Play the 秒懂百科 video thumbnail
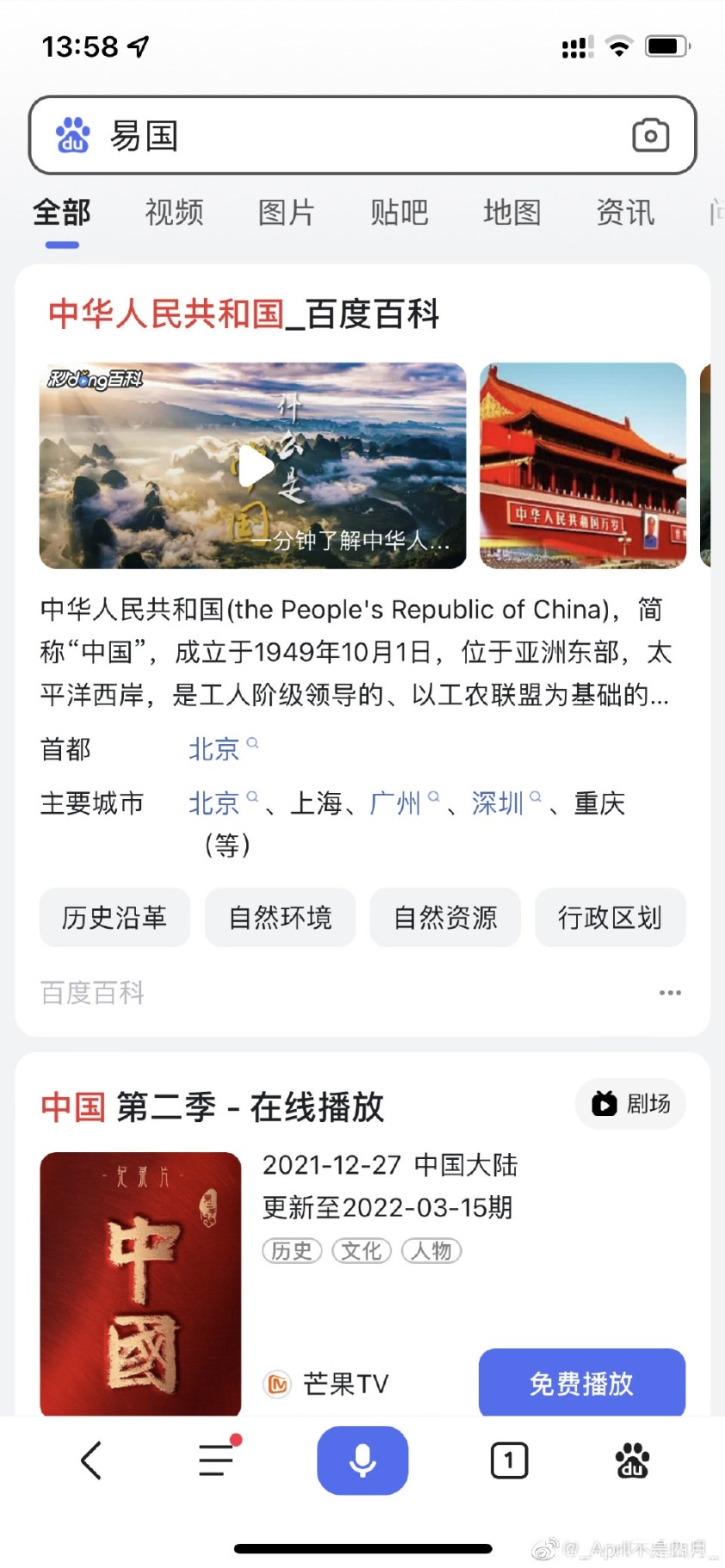Screen dimensions: 725x1568 (253, 466)
